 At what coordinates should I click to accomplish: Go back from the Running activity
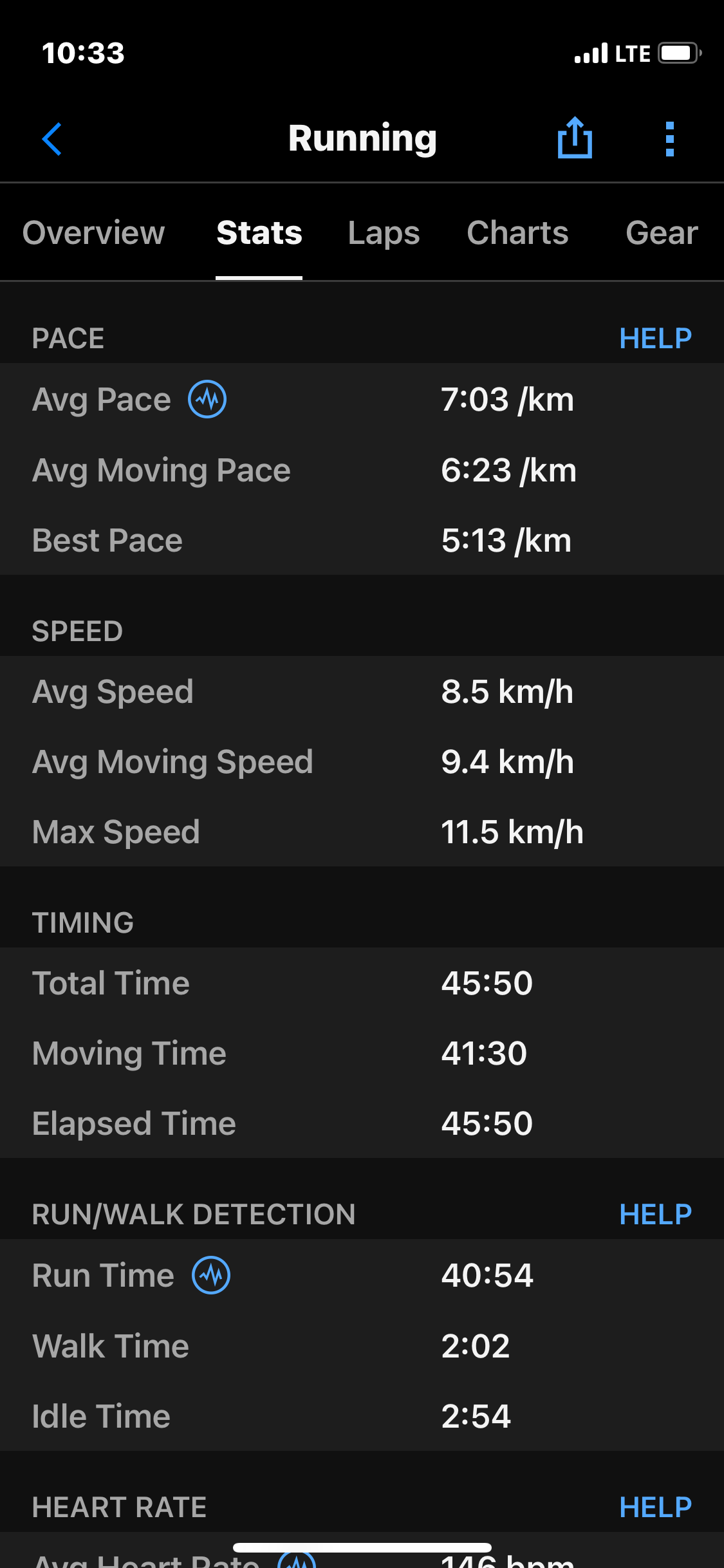(52, 139)
